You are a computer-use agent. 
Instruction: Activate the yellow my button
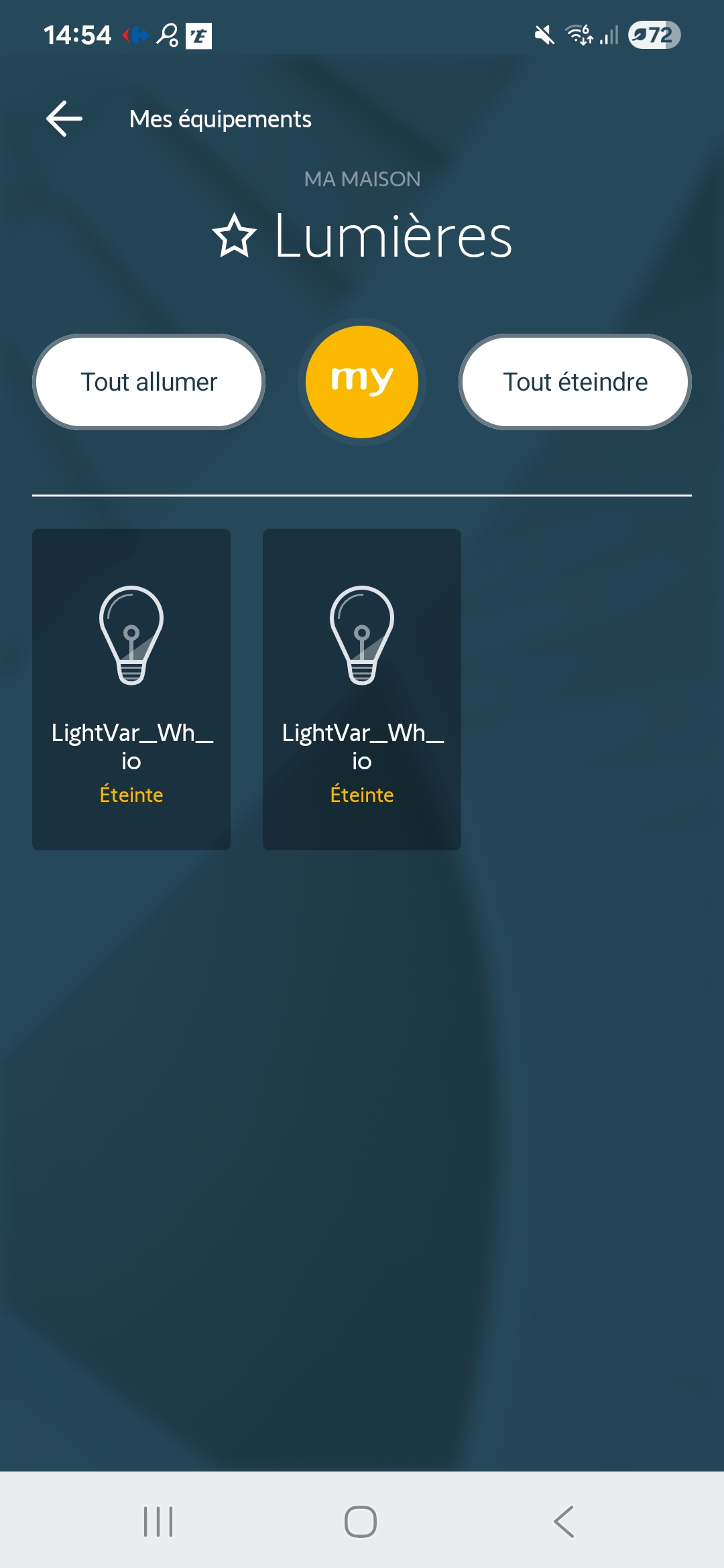pos(362,382)
